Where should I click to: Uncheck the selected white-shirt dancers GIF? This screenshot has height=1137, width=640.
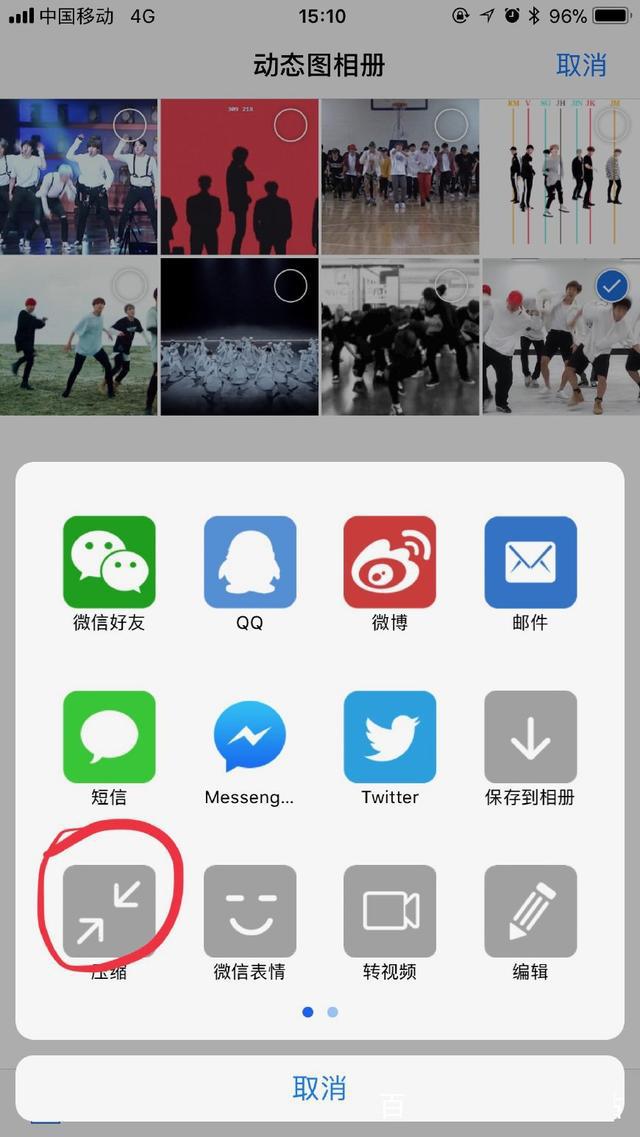611,287
